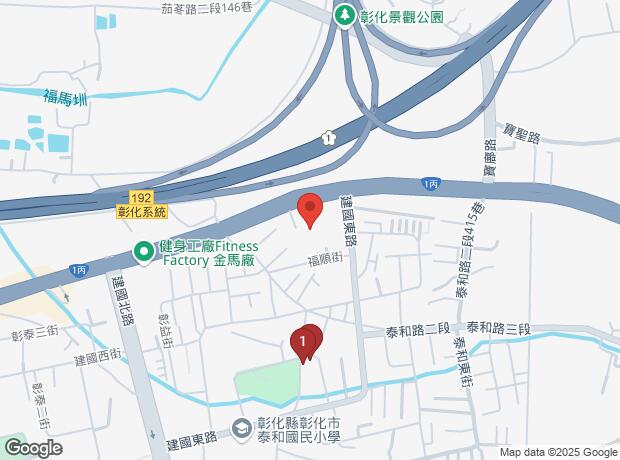
Task: Open 彰化景觀公園 park marker
Action: pyautogui.click(x=344, y=15)
